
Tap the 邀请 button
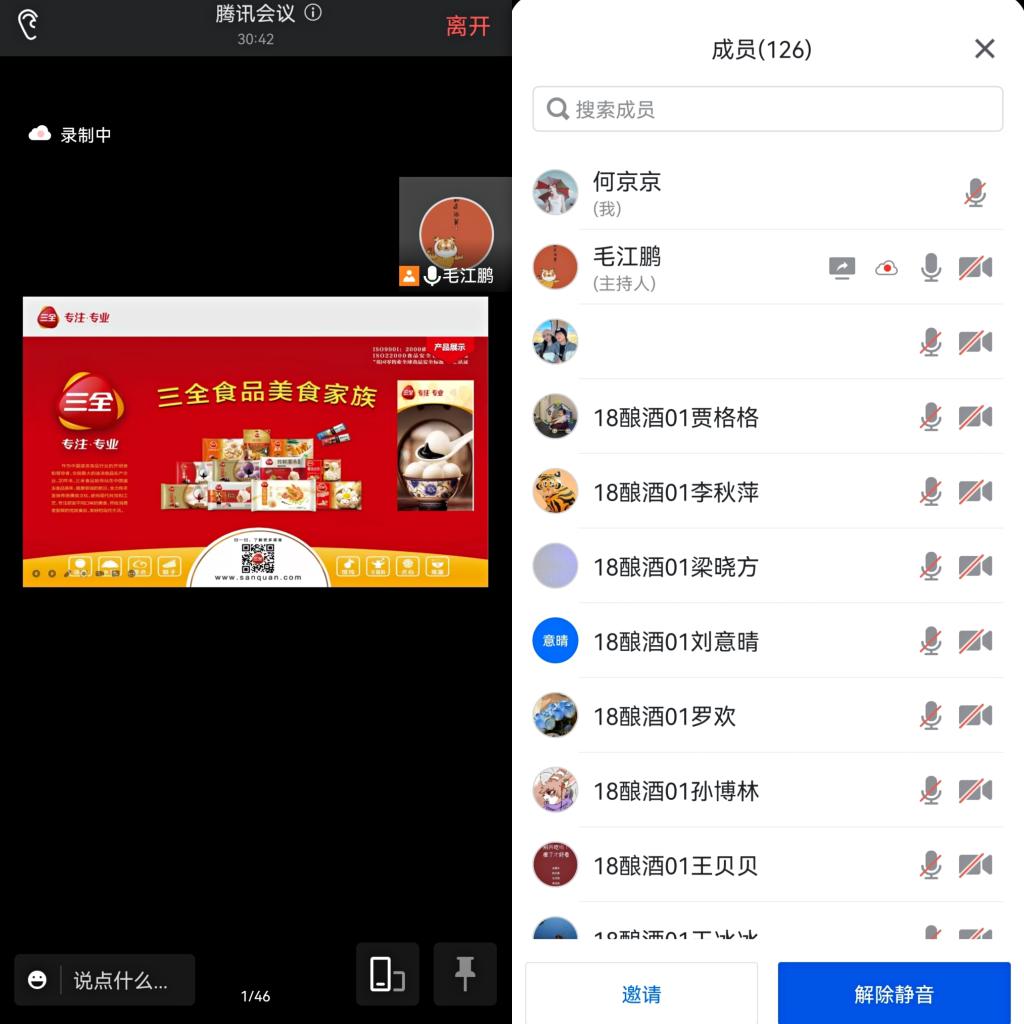click(641, 994)
